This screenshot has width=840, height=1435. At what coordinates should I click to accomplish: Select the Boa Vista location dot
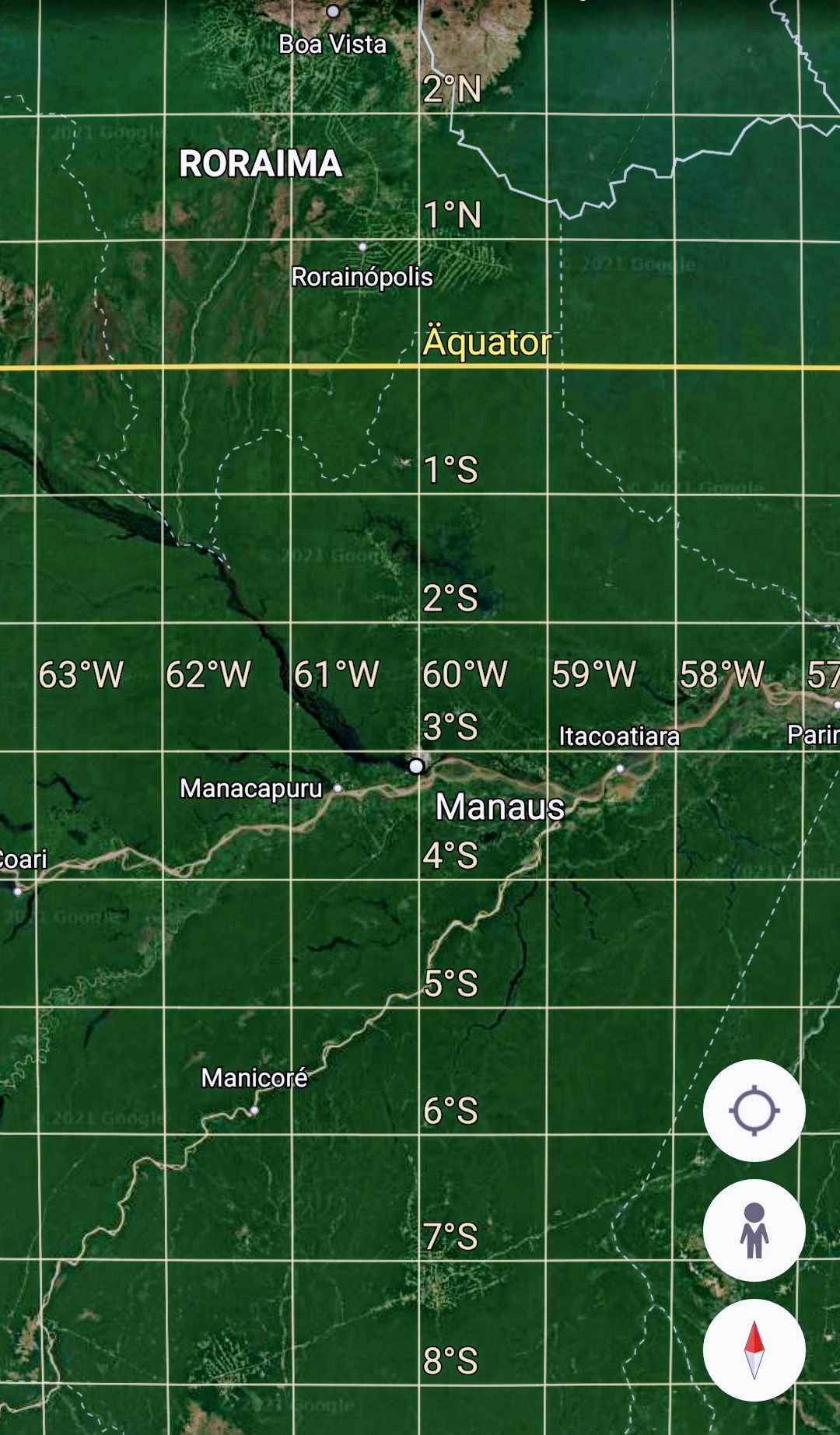tap(334, 12)
